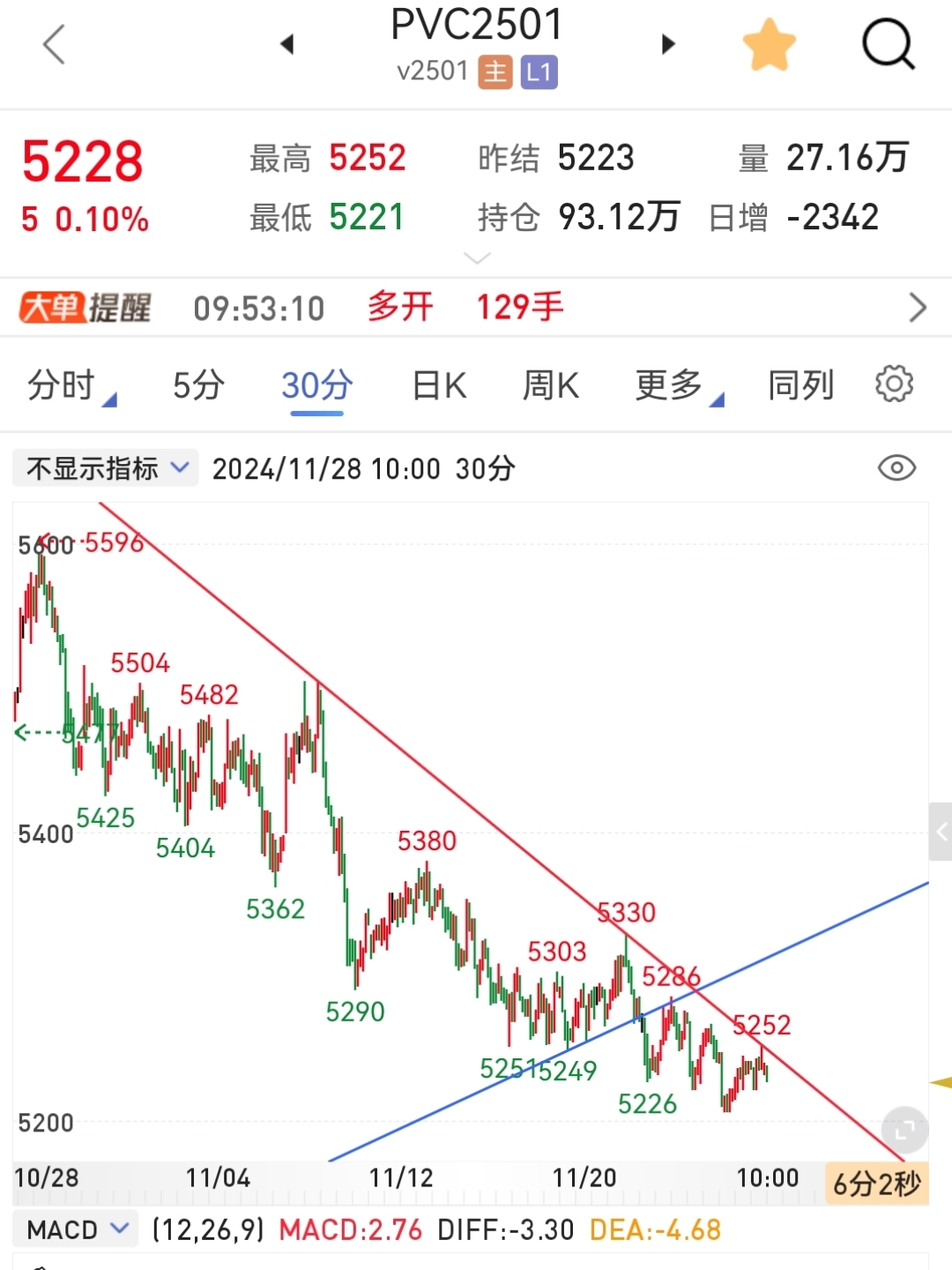Tap the back arrow to exit the chart
Screen dimensions: 952x1270
tap(55, 44)
